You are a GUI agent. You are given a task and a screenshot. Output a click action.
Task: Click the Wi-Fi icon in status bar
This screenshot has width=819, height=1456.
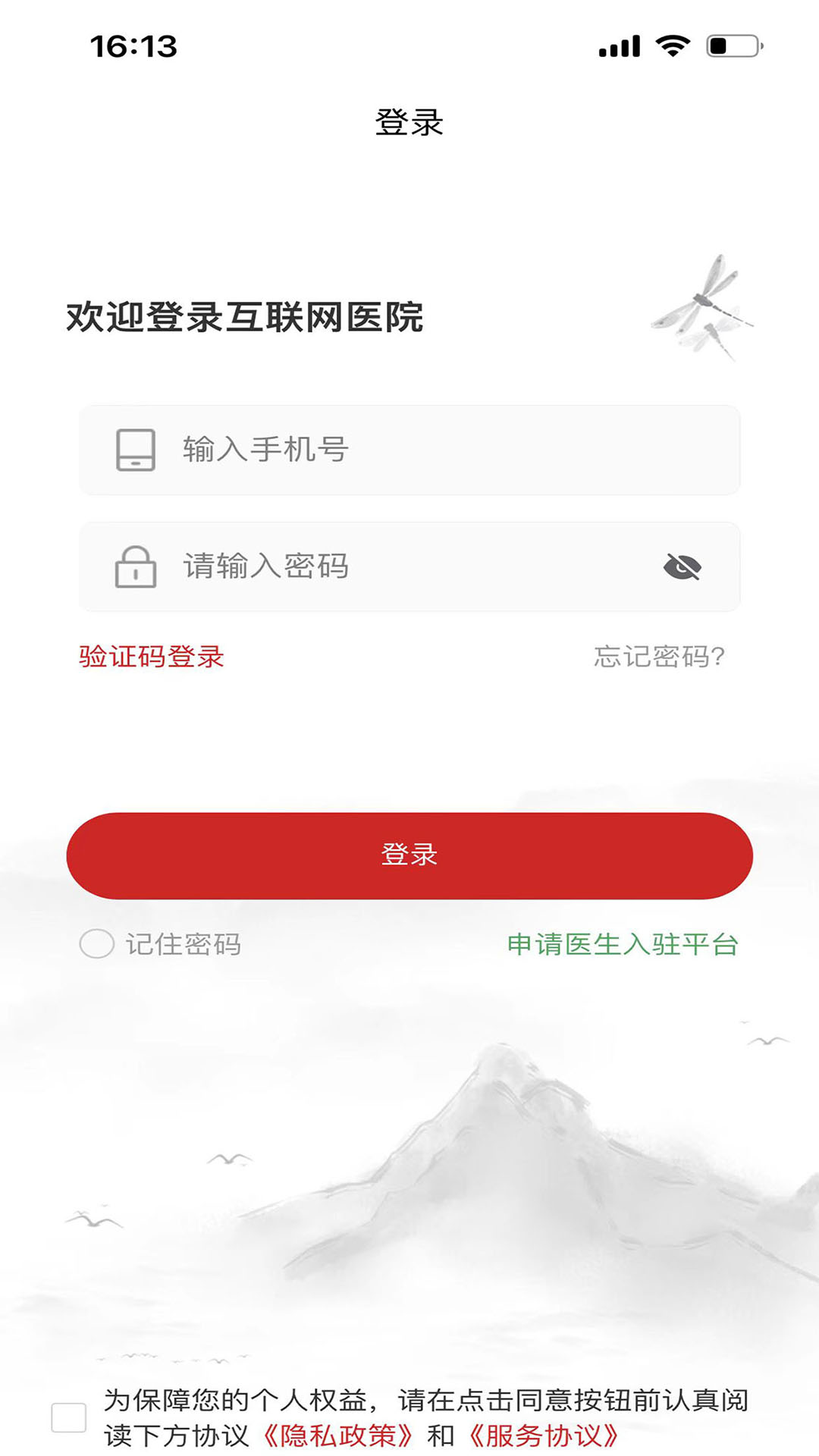(x=671, y=45)
